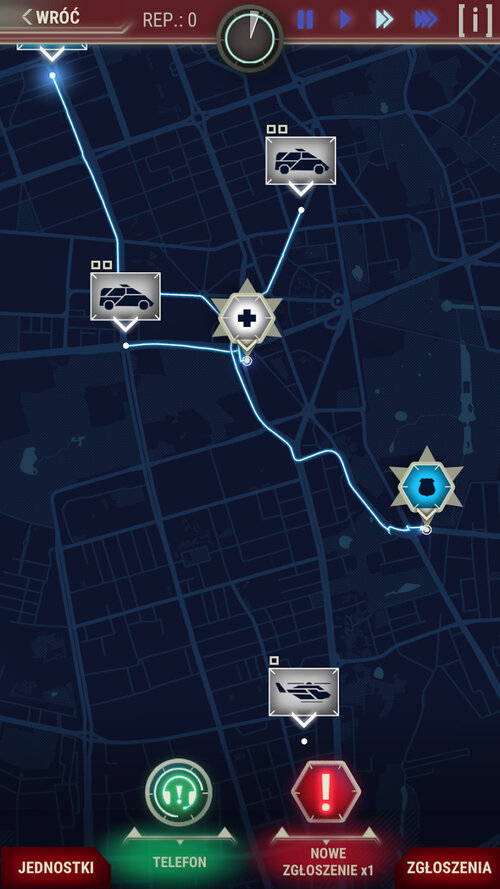The image size is (500, 889).
Task: Answer the TELEFON call
Action: tap(179, 794)
